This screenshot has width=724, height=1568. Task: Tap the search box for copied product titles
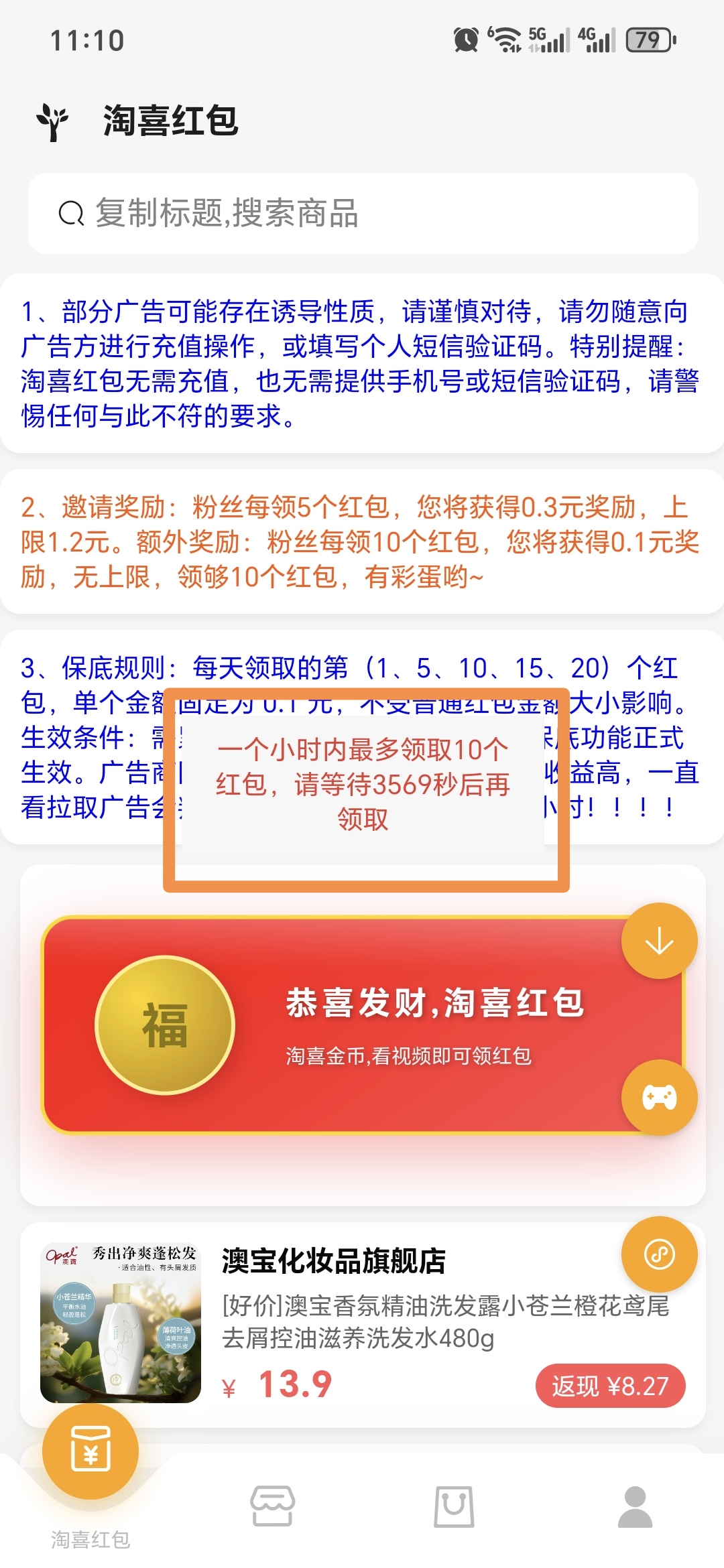click(362, 213)
